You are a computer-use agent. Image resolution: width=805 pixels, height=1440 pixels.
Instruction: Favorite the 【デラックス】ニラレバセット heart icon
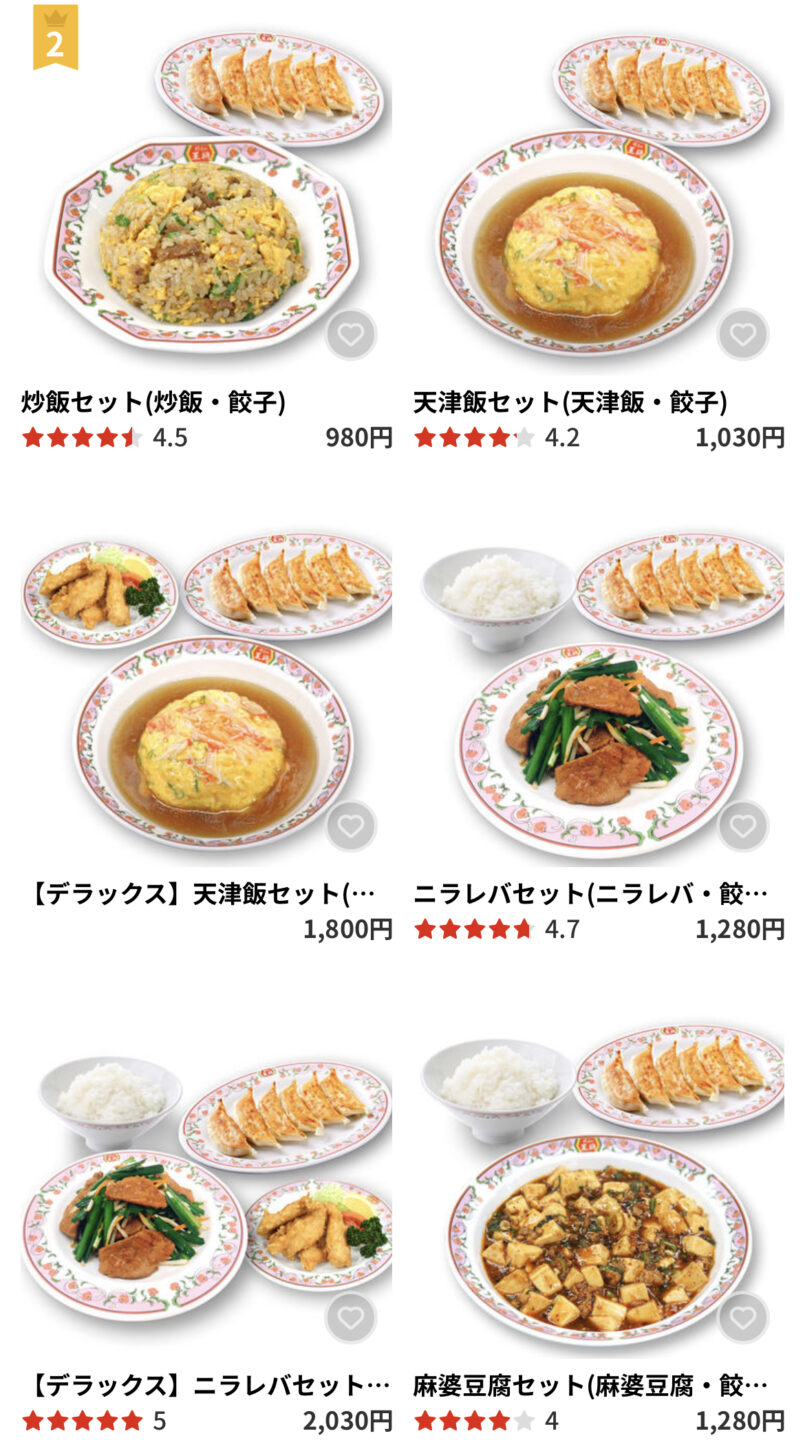(351, 1318)
